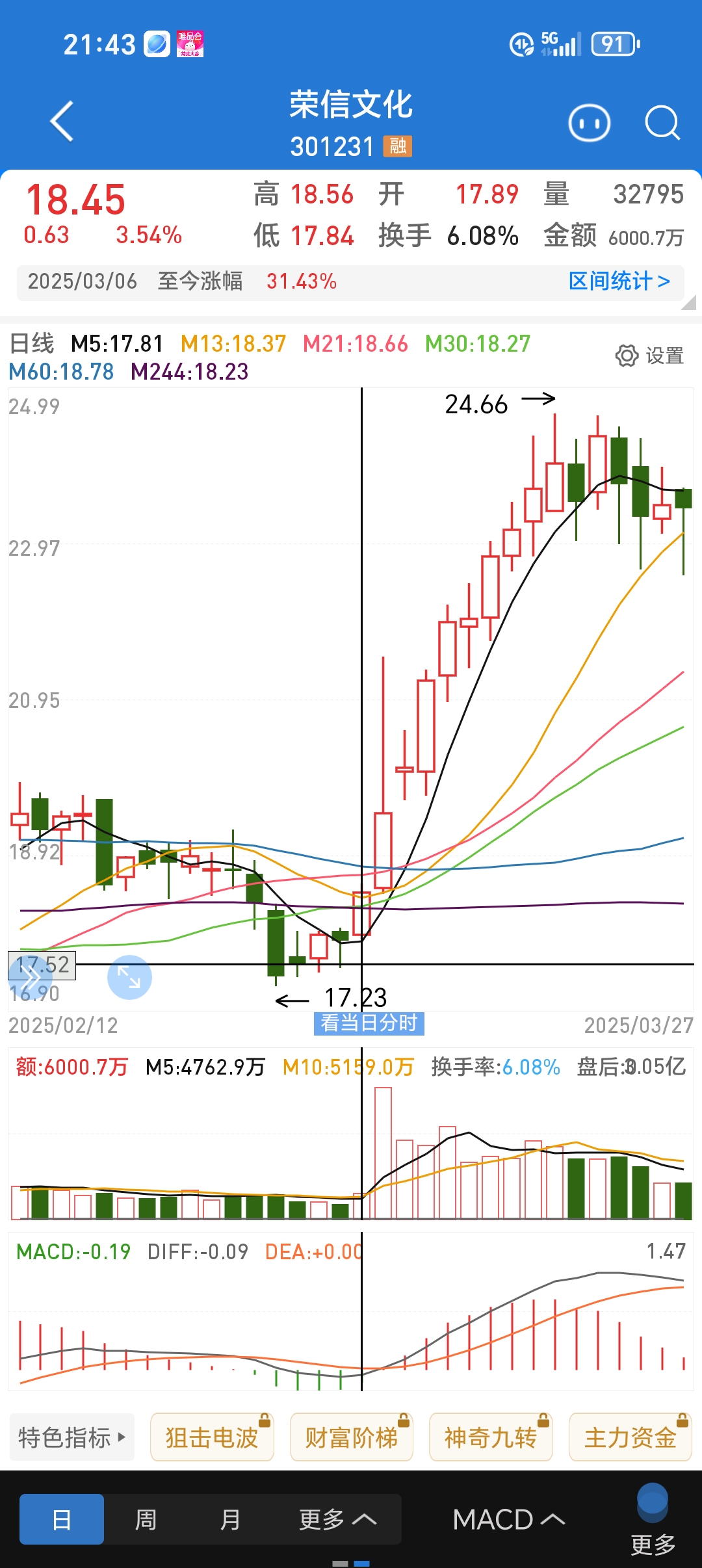Tap the orange 融 margin trading badge
Screen dimensions: 702x1568
tap(397, 148)
